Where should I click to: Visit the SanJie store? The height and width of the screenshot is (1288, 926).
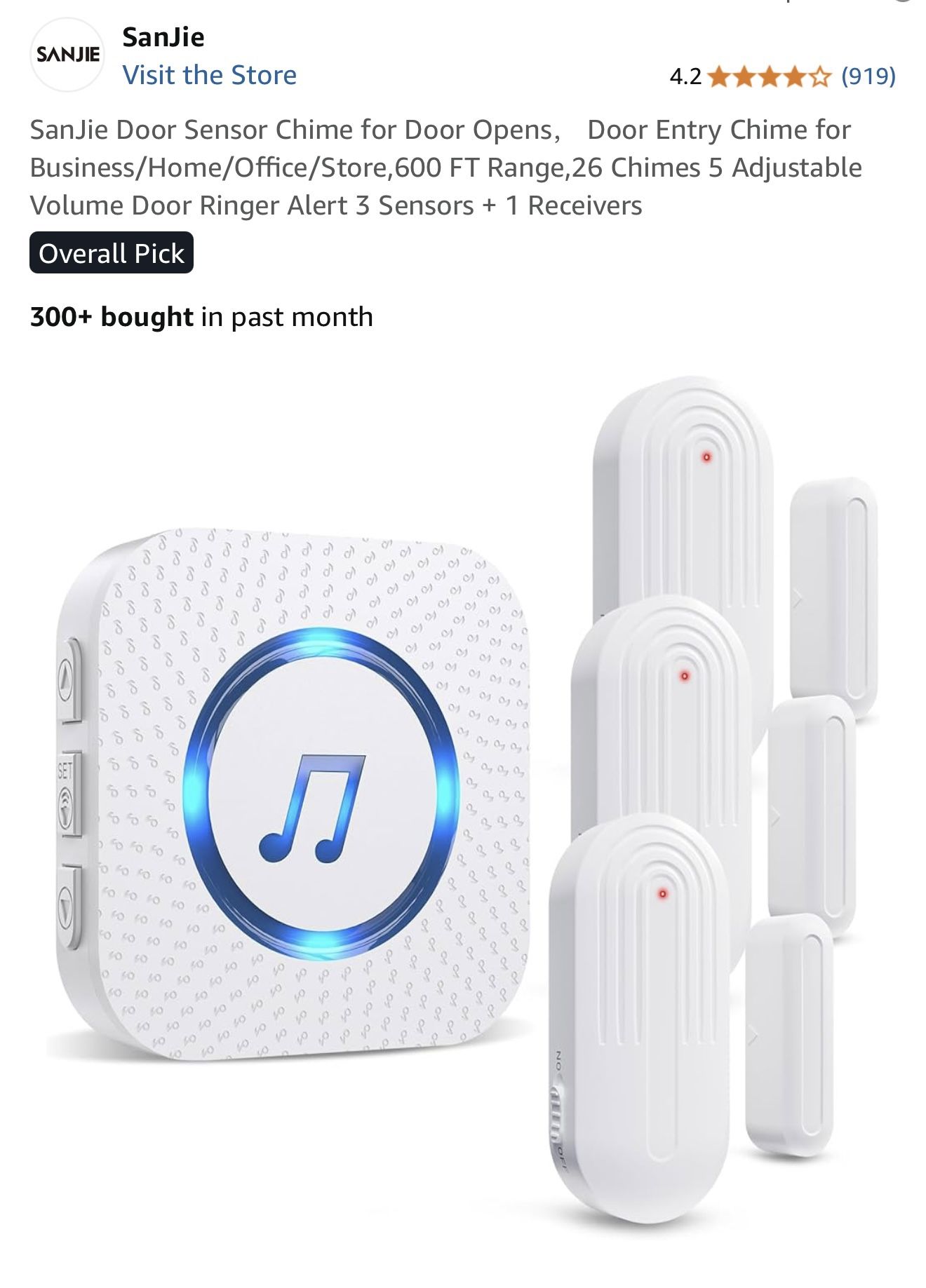(209, 75)
